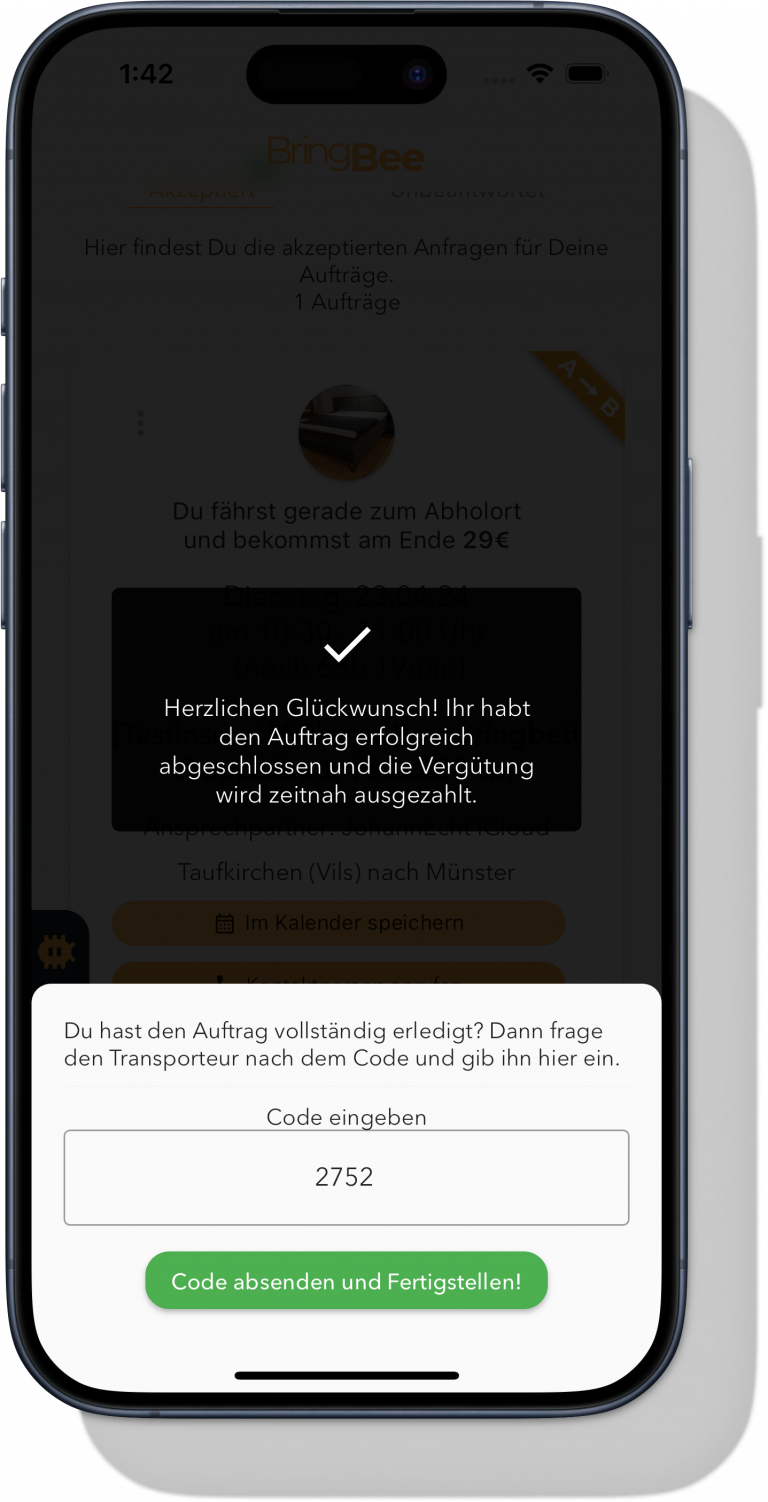
Task: Tap the code input field showing 2752
Action: (346, 1177)
